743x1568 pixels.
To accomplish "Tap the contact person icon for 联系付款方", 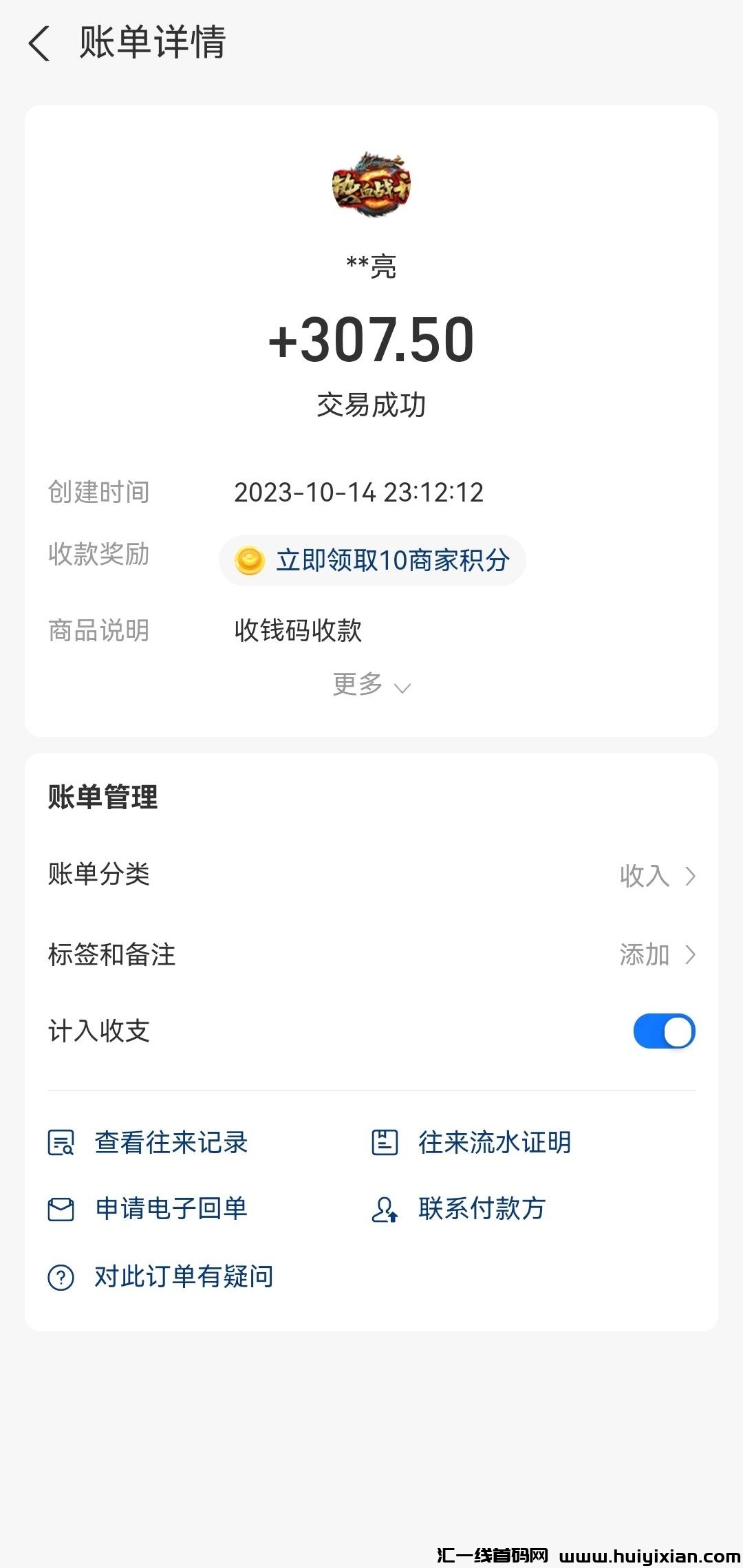I will [x=385, y=1210].
